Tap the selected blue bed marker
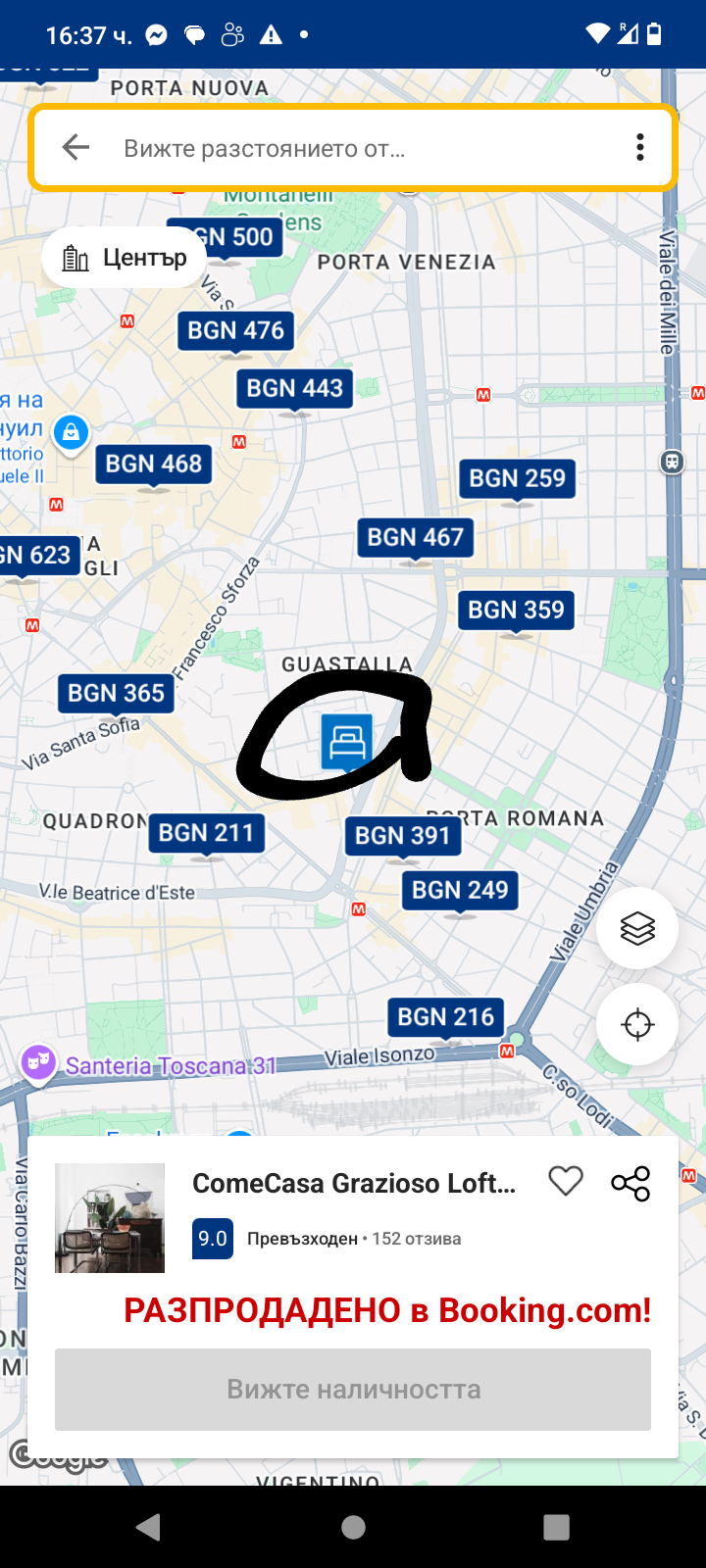Screen dimensions: 706x1568 click(x=347, y=741)
